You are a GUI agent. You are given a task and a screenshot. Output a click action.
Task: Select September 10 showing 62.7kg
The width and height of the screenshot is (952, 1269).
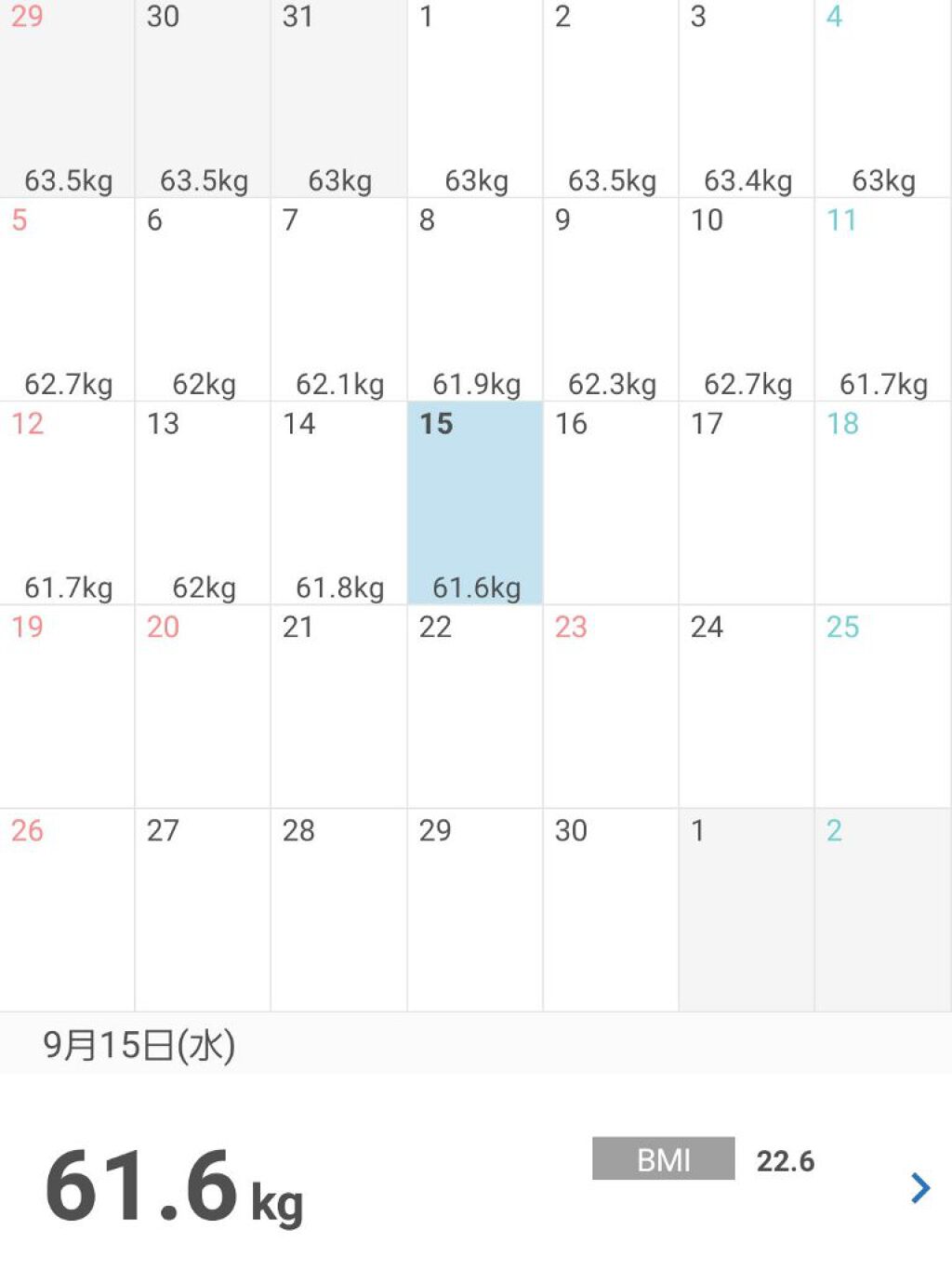[x=747, y=299]
